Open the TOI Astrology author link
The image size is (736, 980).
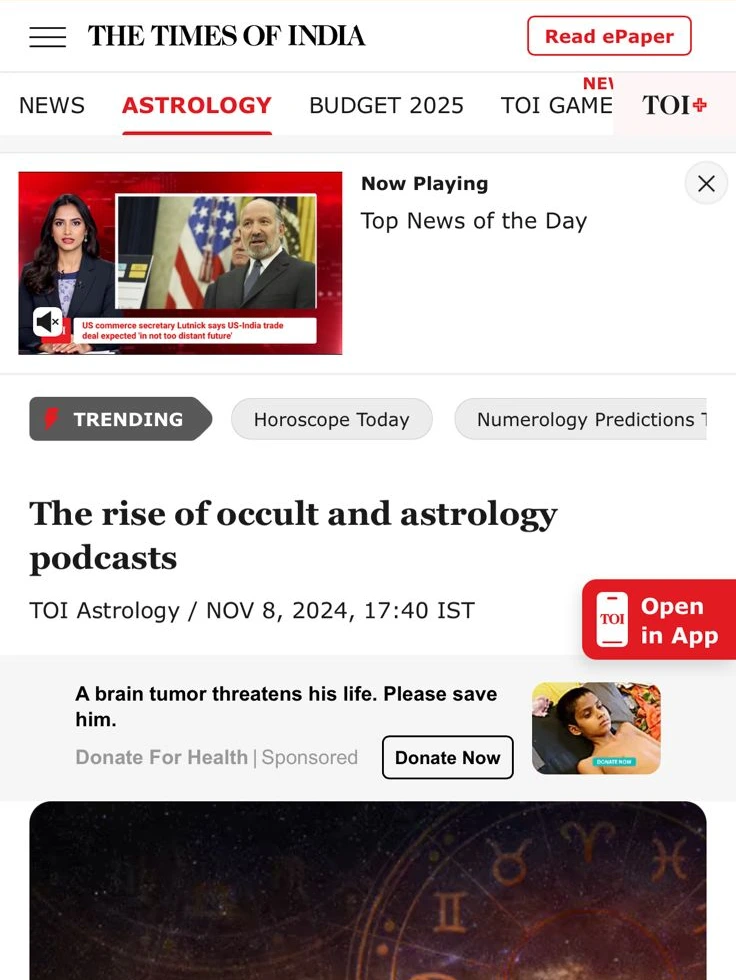pos(105,610)
